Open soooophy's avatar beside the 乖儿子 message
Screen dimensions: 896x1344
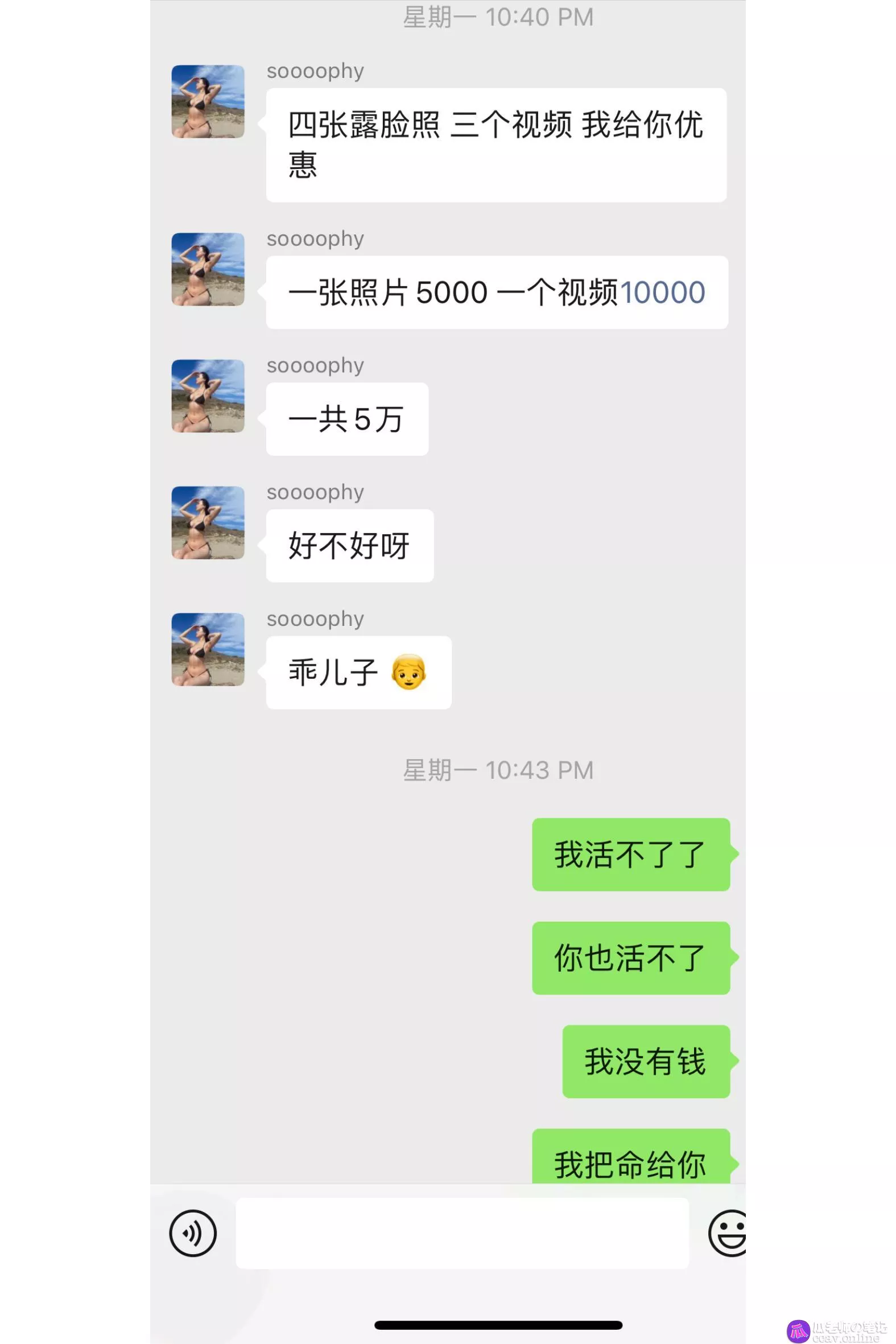[x=208, y=649]
